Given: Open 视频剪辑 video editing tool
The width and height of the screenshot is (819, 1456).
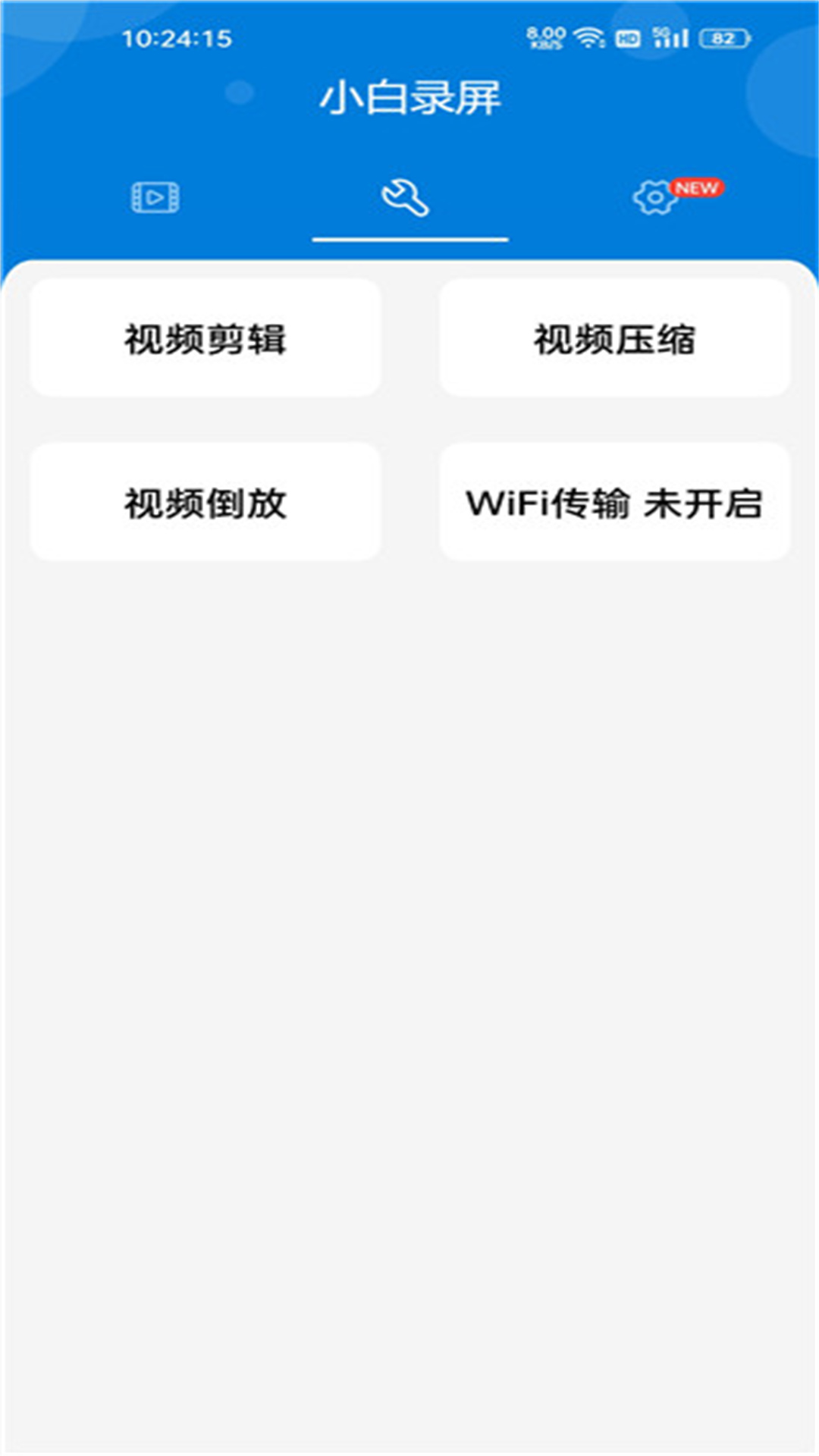Looking at the screenshot, I should [x=206, y=338].
